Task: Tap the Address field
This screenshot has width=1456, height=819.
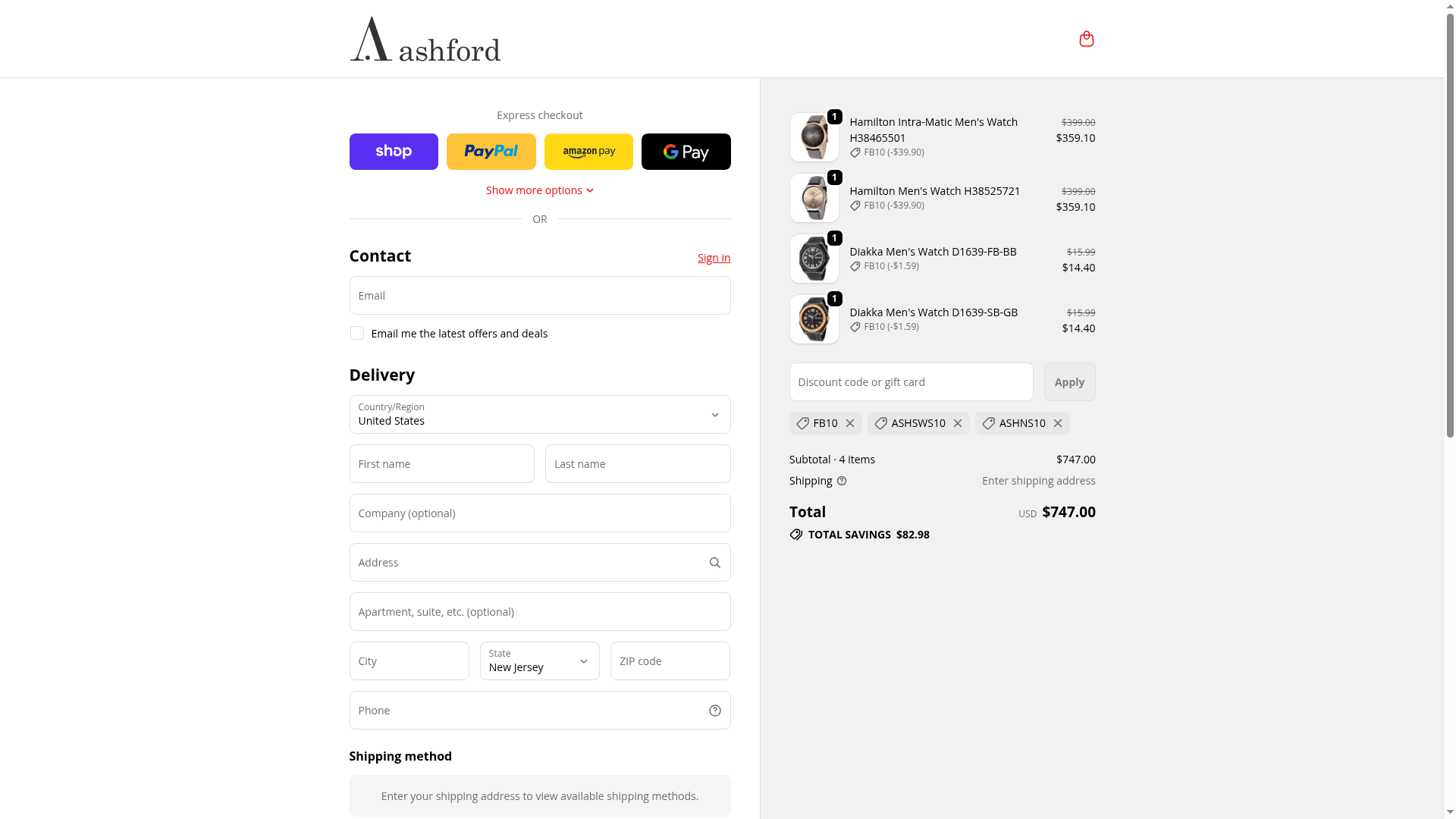Action: click(x=527, y=563)
